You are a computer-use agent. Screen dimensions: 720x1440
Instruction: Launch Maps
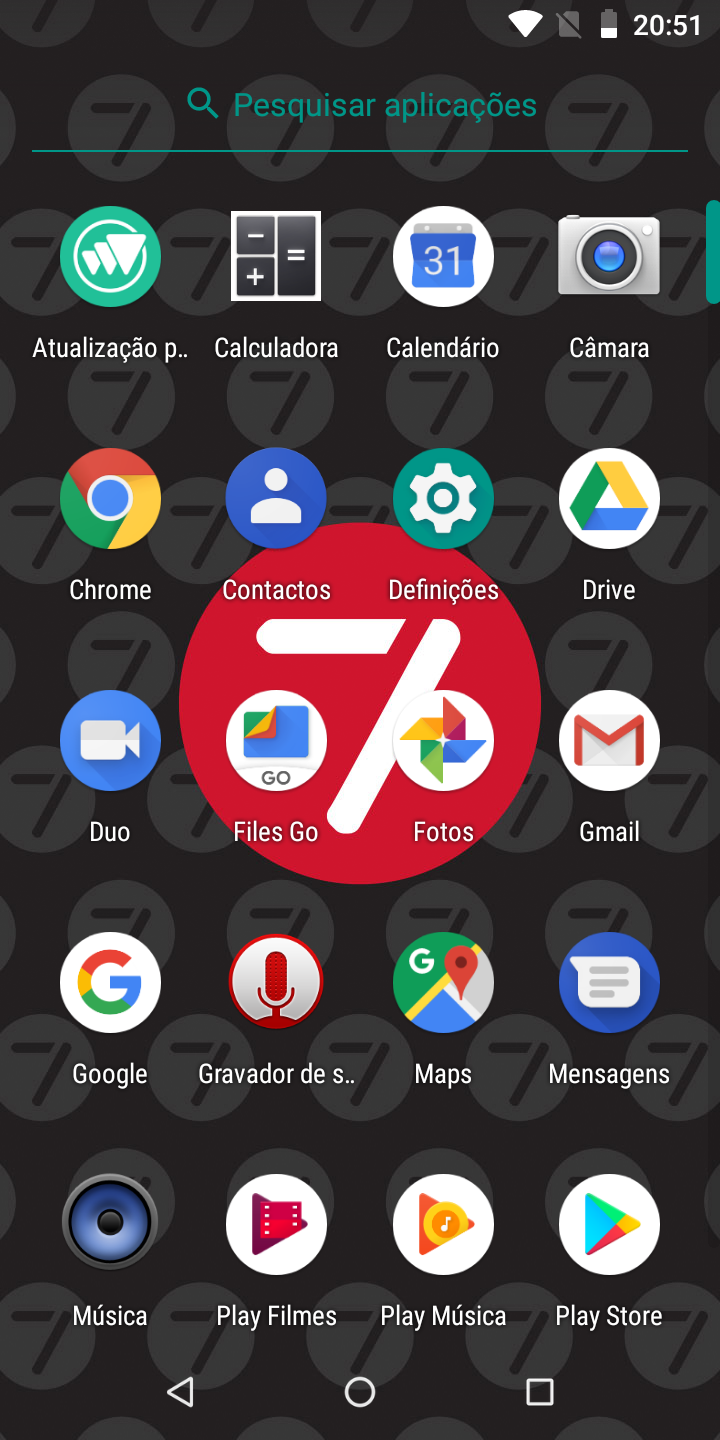click(x=443, y=982)
